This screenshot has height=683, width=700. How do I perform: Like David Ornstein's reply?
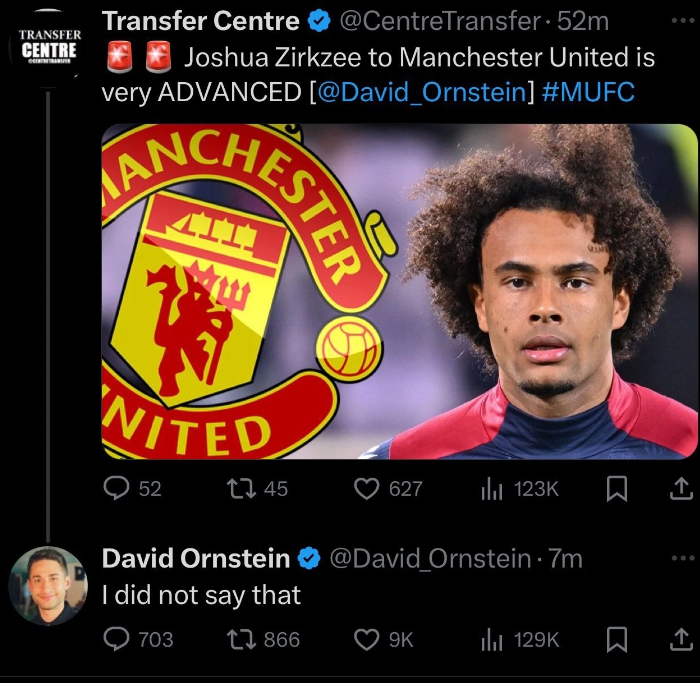368,640
